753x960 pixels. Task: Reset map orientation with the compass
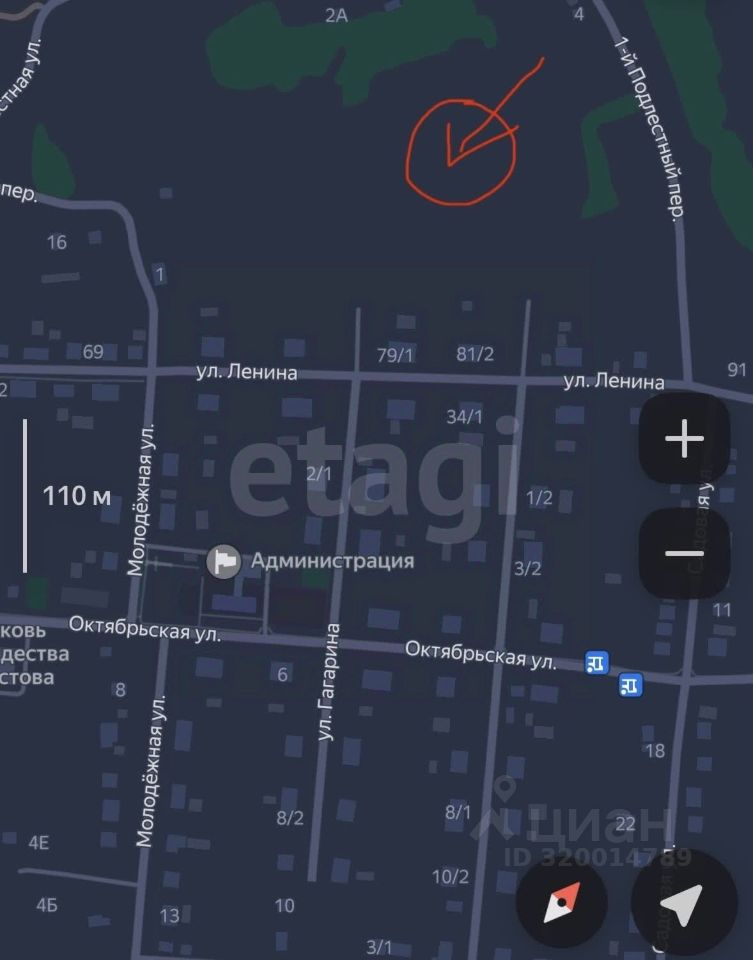[561, 904]
